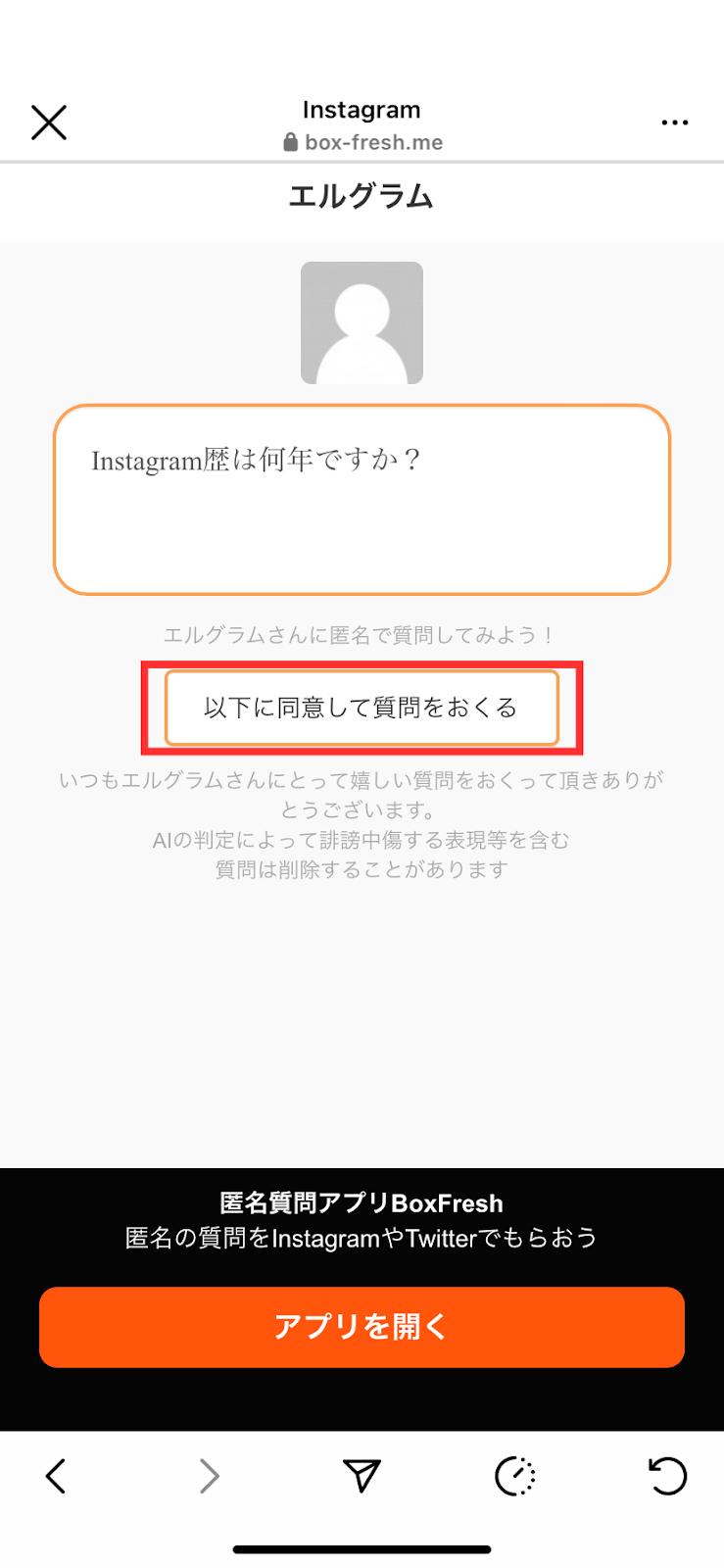The width and height of the screenshot is (724, 1568).
Task: Tap 以下に同意して質問をおくる button
Action: (x=362, y=708)
